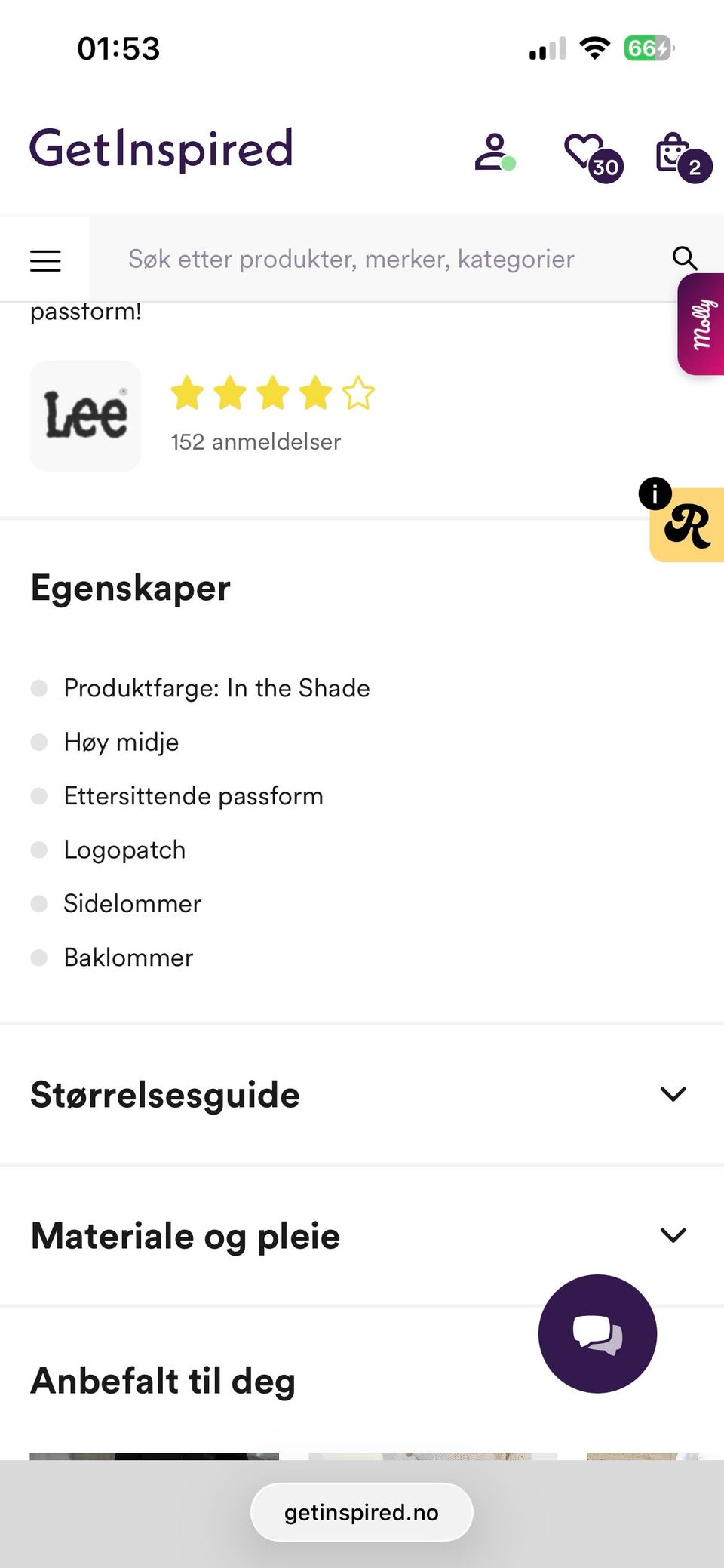This screenshot has width=724, height=1568.
Task: Click the search magnifier icon
Action: (x=685, y=258)
